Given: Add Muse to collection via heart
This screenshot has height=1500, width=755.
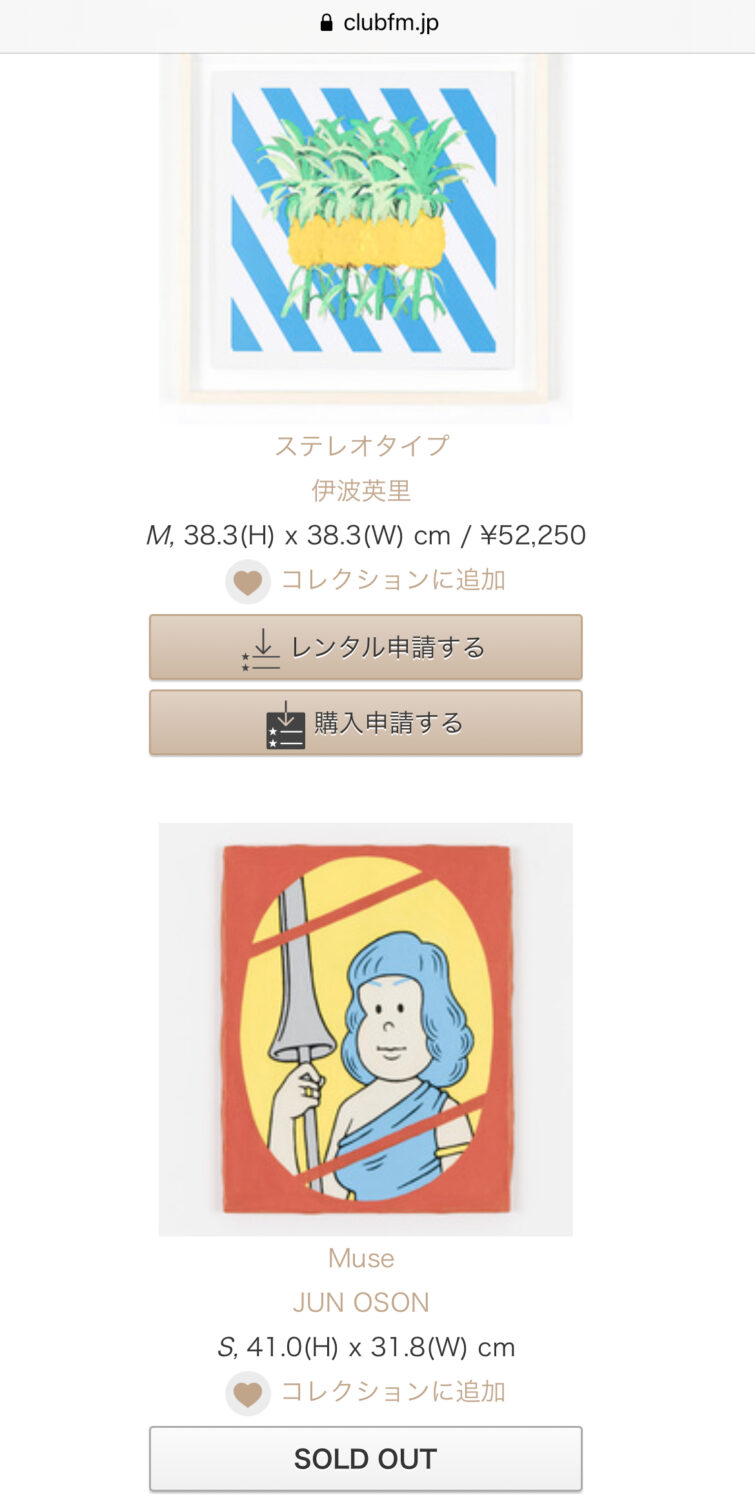Looking at the screenshot, I should (x=247, y=1393).
